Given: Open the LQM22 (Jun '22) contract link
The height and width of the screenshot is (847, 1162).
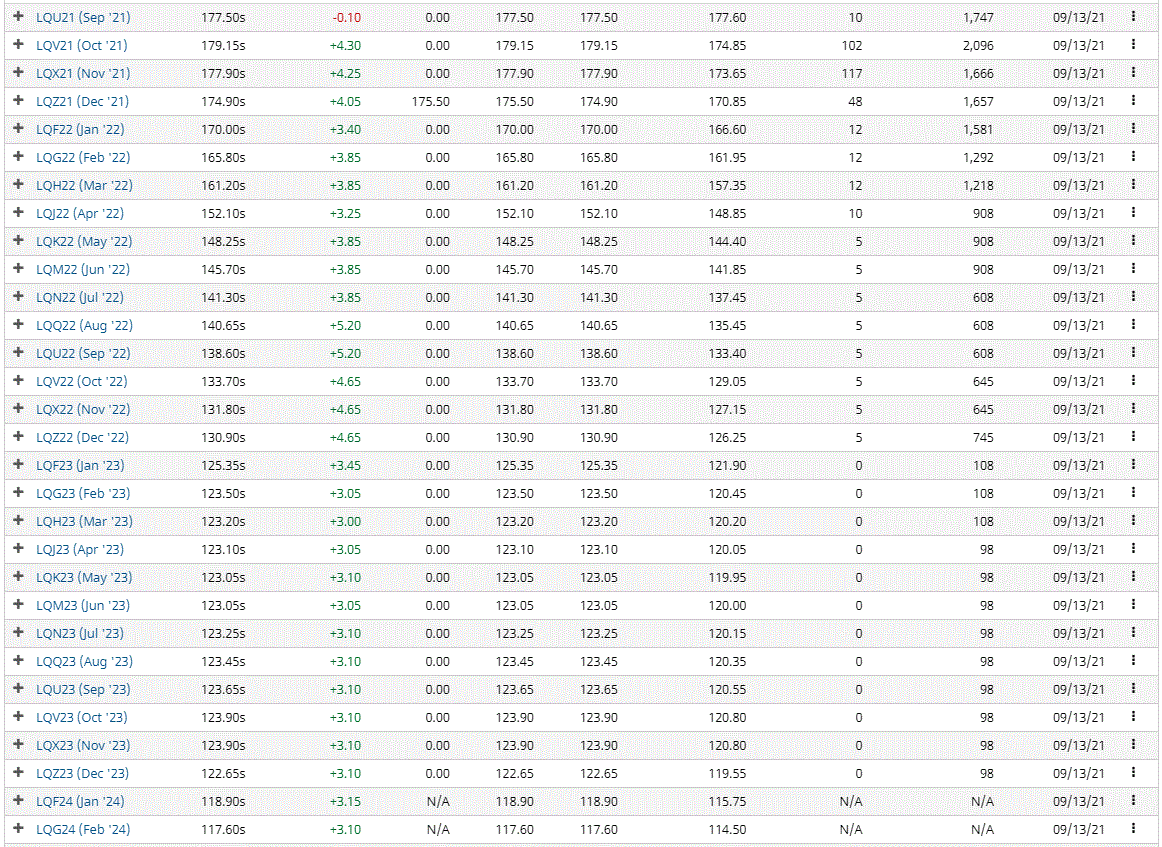Looking at the screenshot, I should click(x=82, y=269).
